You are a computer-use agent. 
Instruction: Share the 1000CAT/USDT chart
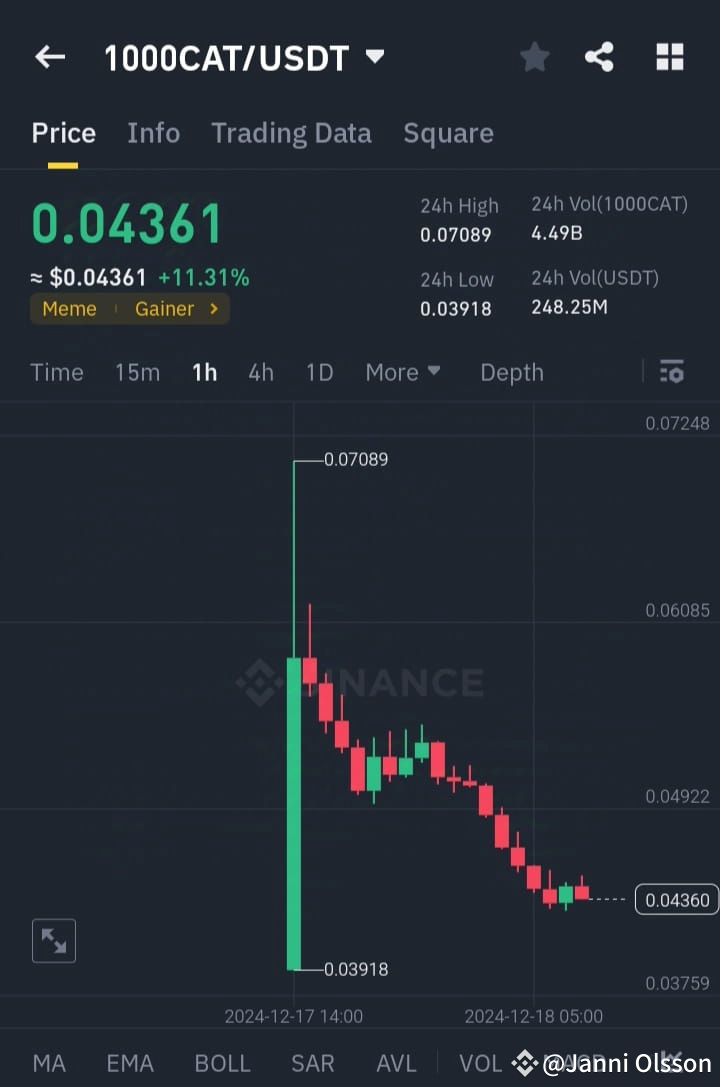click(600, 57)
